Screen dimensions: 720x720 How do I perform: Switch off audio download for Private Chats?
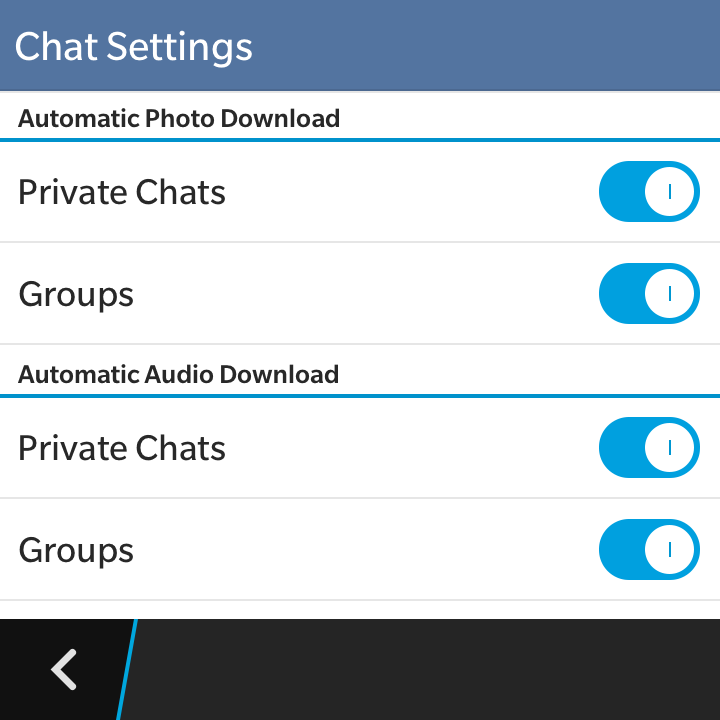point(649,447)
